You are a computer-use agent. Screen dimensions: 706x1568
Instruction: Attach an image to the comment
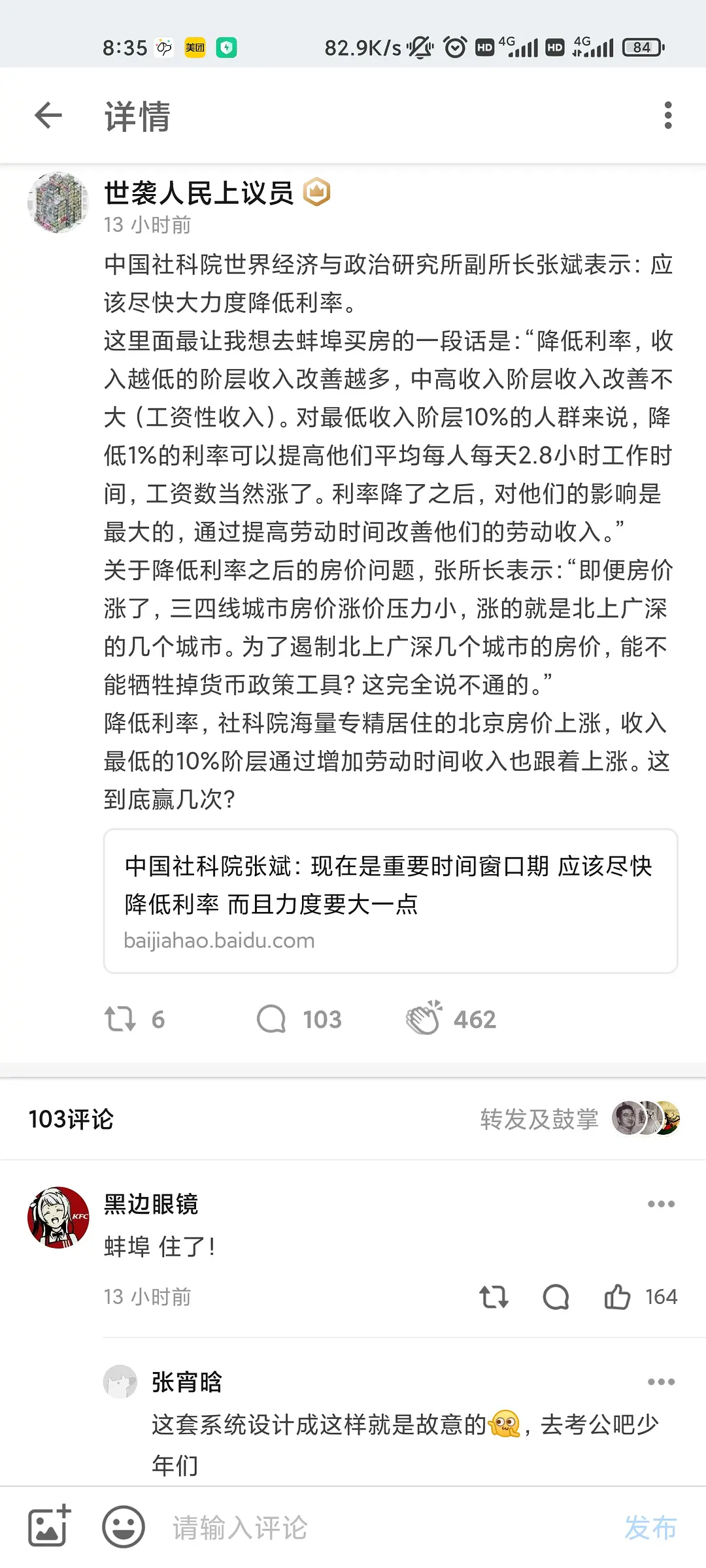coord(49,1527)
